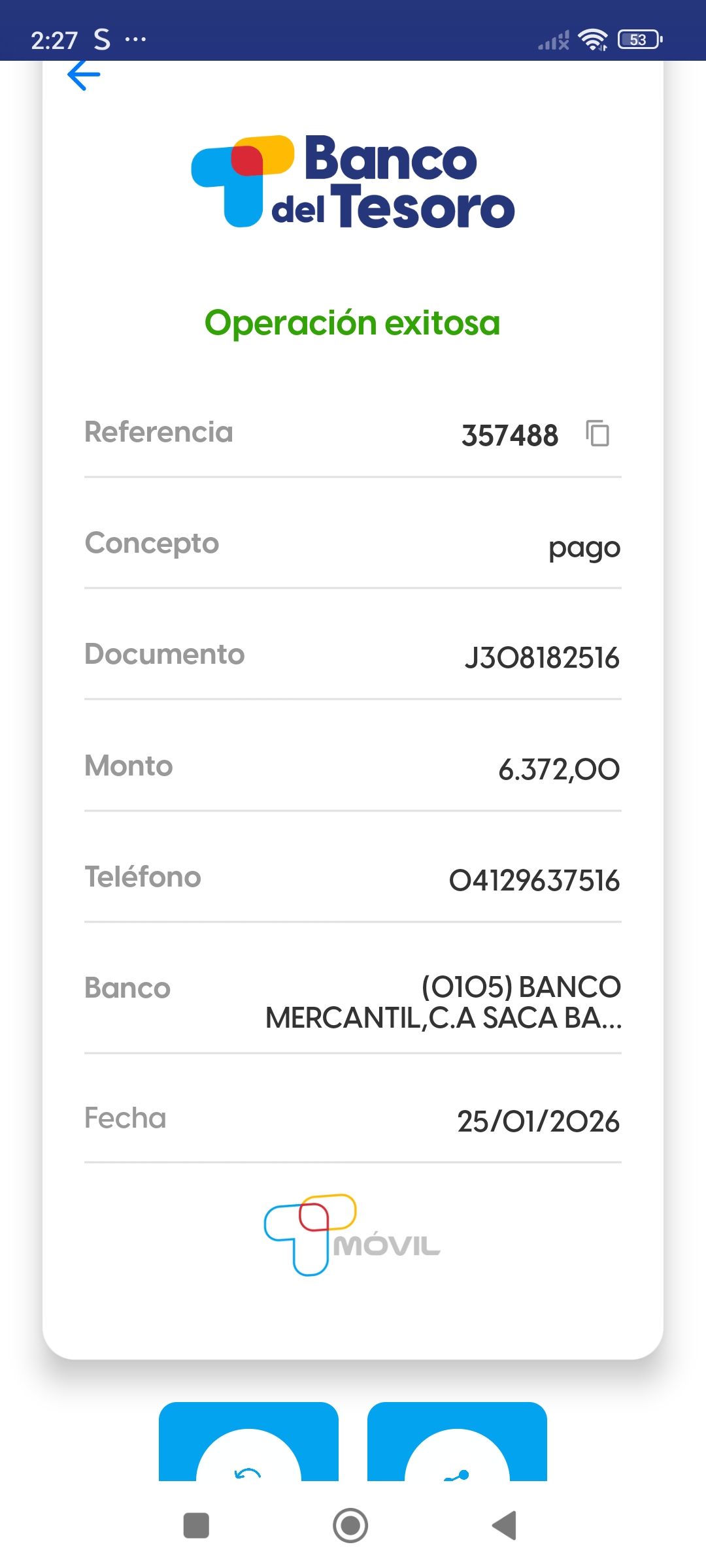Copy the reference number 357488

click(597, 434)
